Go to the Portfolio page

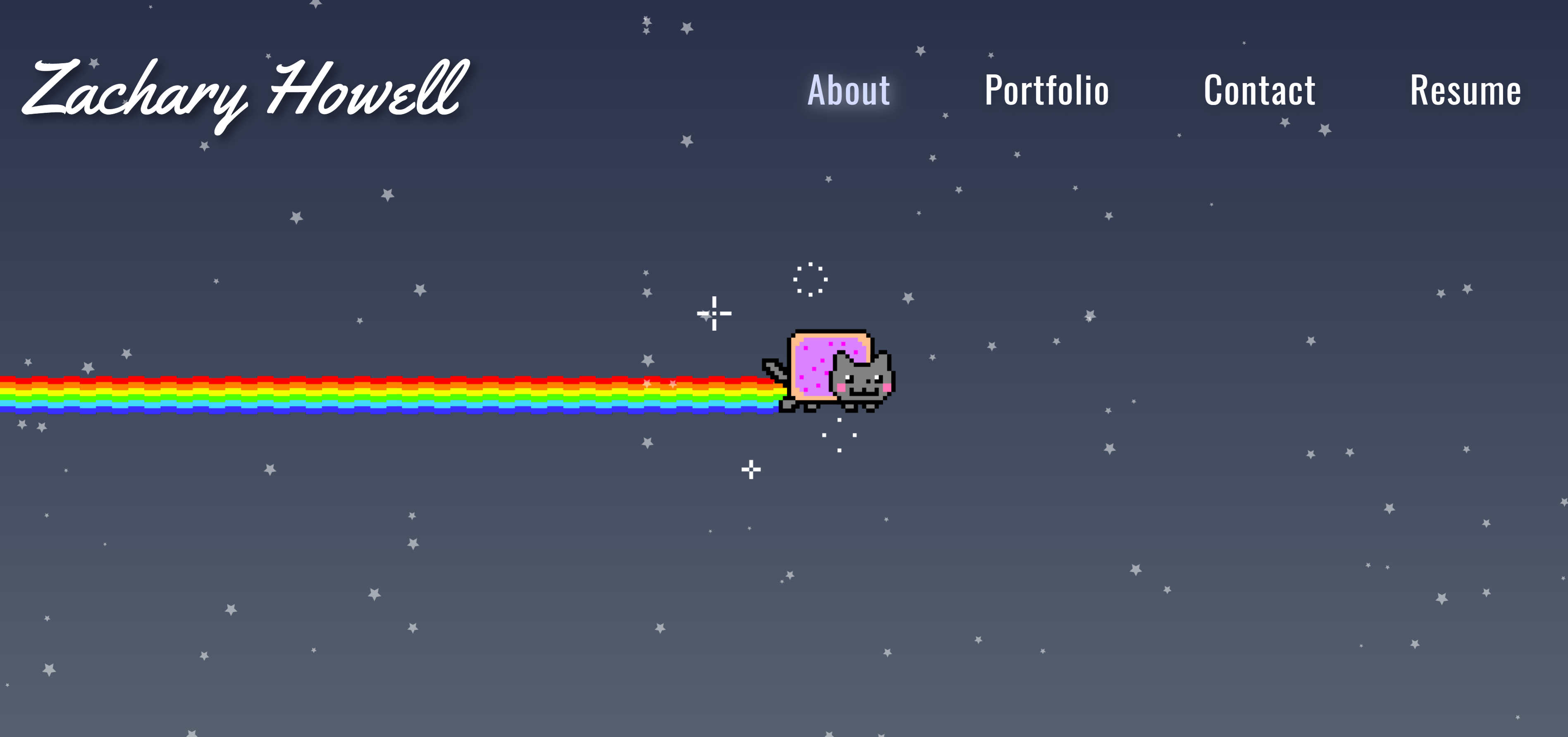pos(1046,90)
